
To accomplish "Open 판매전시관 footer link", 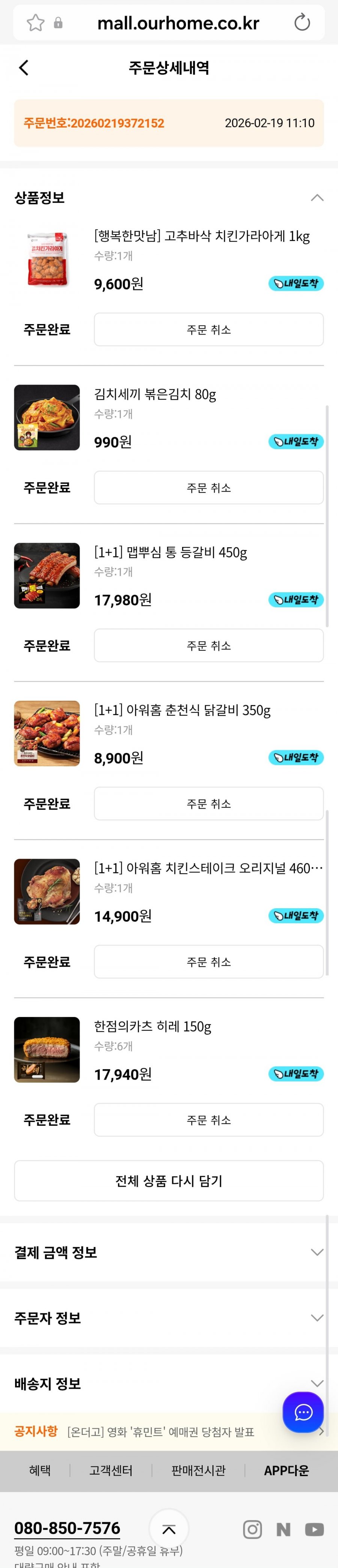I will 199,1470.
